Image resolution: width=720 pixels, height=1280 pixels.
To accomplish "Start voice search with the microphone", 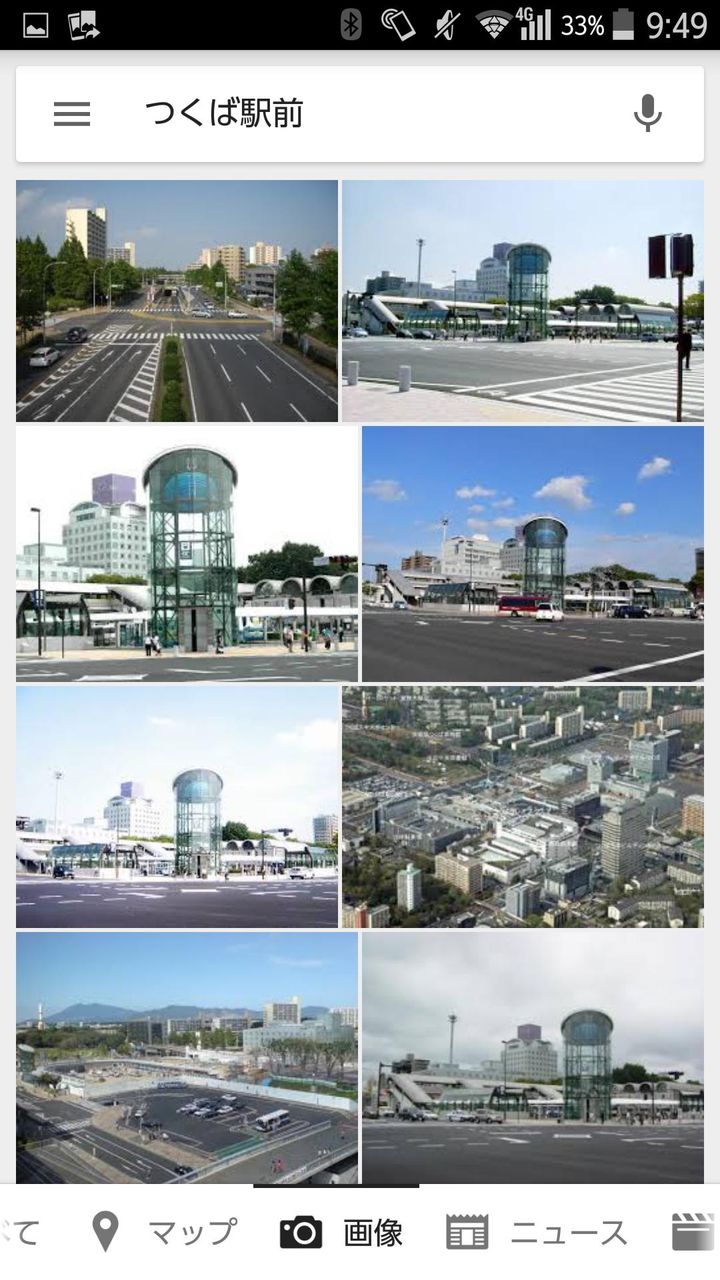I will click(648, 114).
